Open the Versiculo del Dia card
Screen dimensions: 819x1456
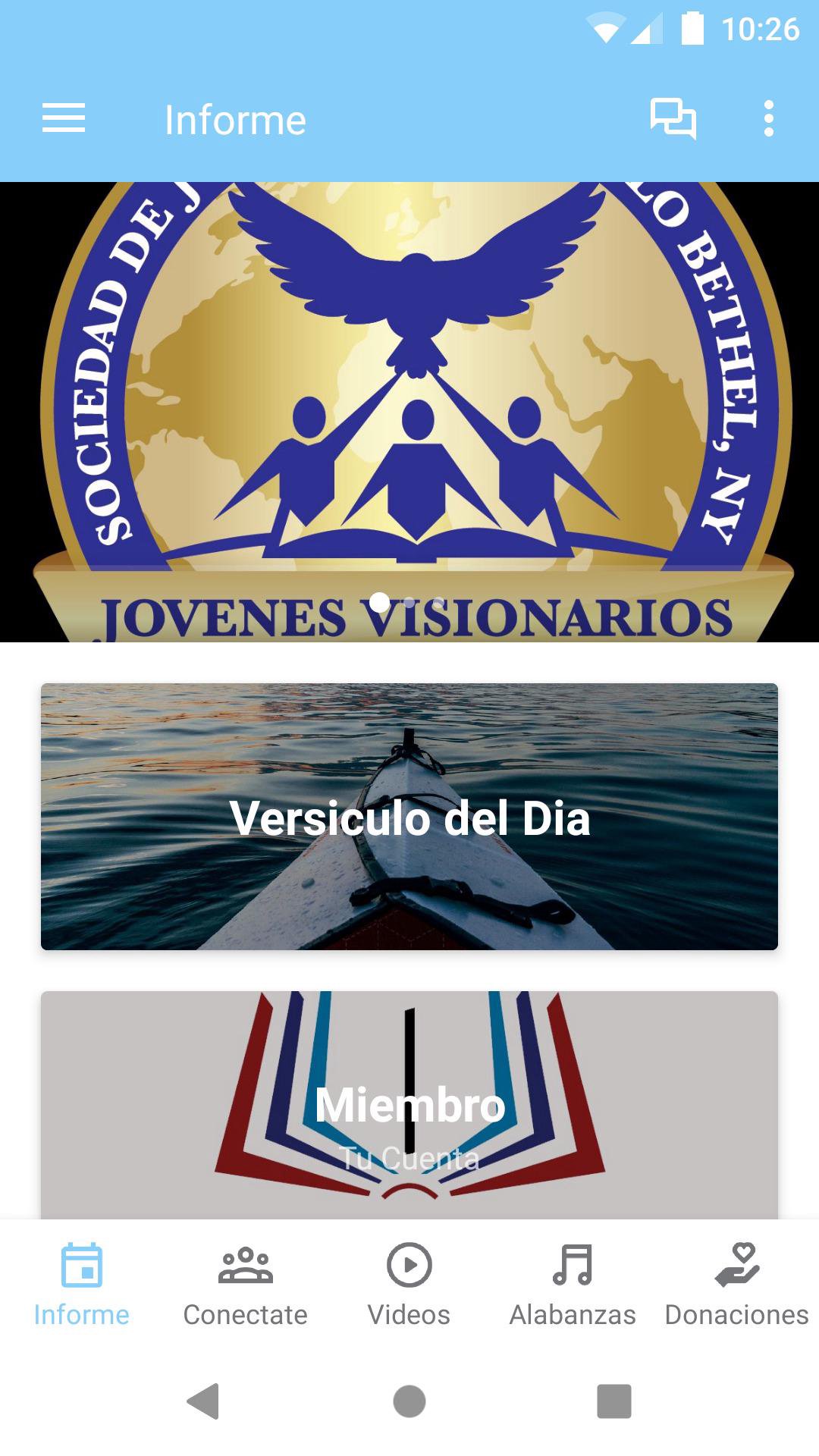409,816
